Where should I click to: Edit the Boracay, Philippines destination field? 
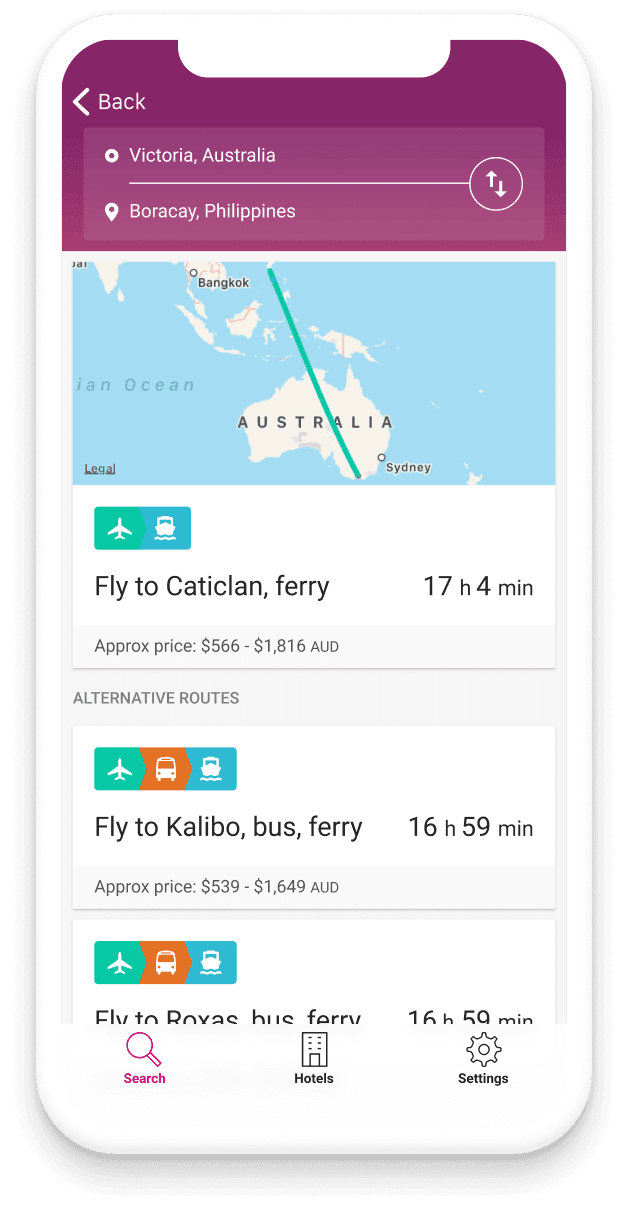288,212
